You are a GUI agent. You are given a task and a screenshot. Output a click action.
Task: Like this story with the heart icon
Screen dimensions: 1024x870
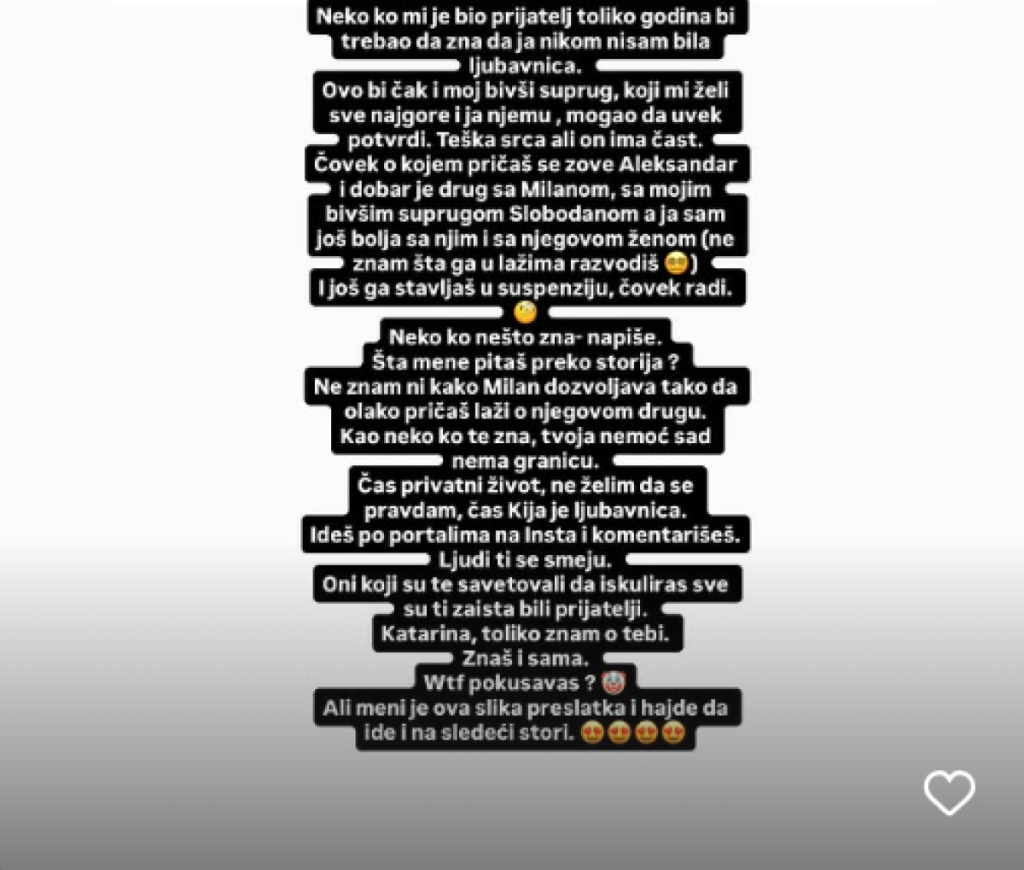(948, 793)
